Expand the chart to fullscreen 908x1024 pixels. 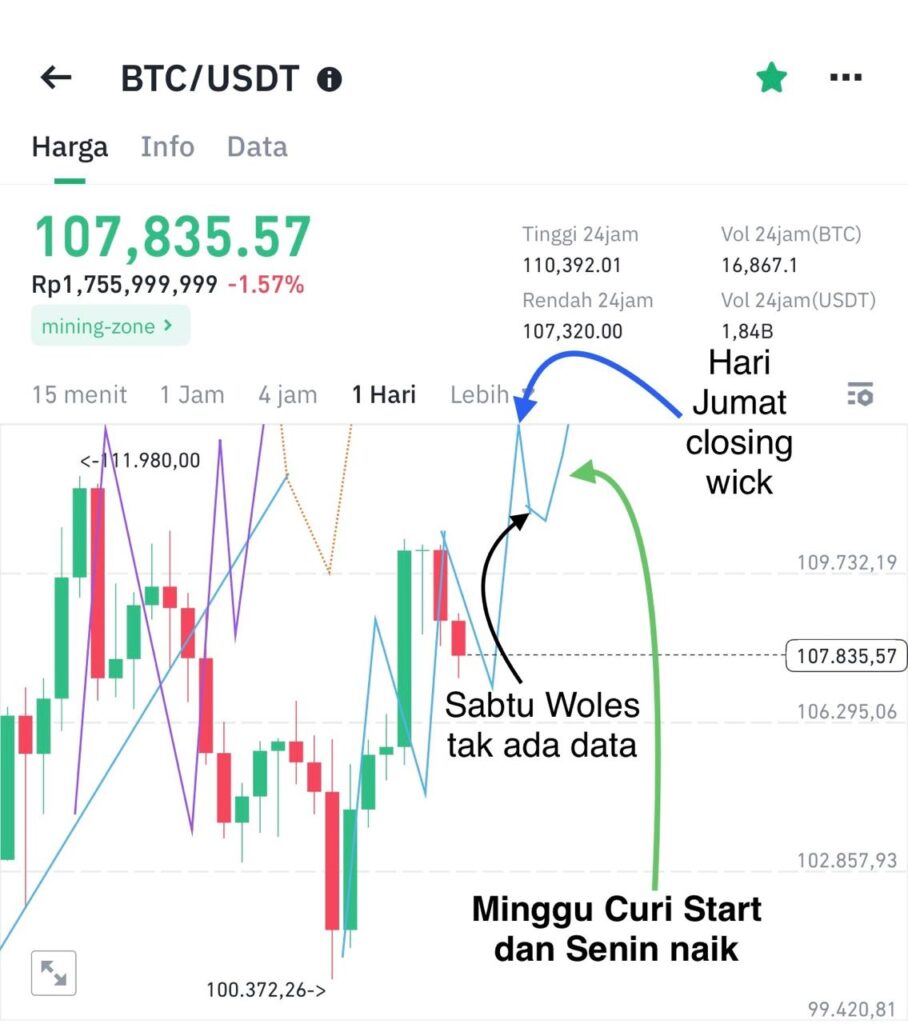[53, 973]
